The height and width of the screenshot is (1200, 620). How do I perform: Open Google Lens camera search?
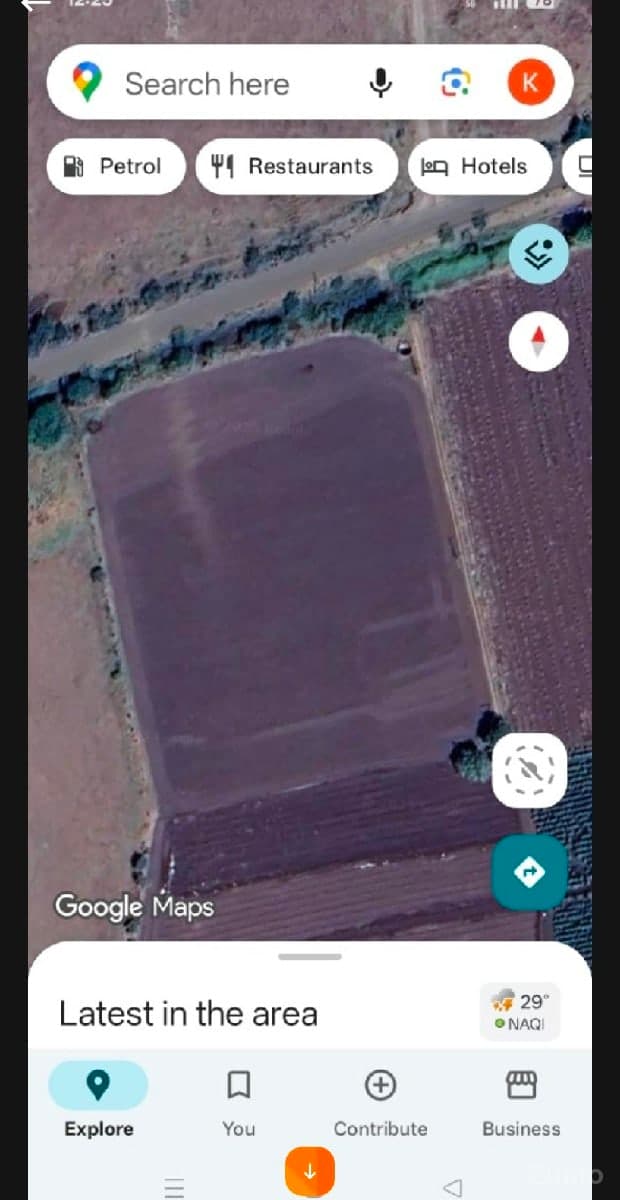tap(455, 83)
